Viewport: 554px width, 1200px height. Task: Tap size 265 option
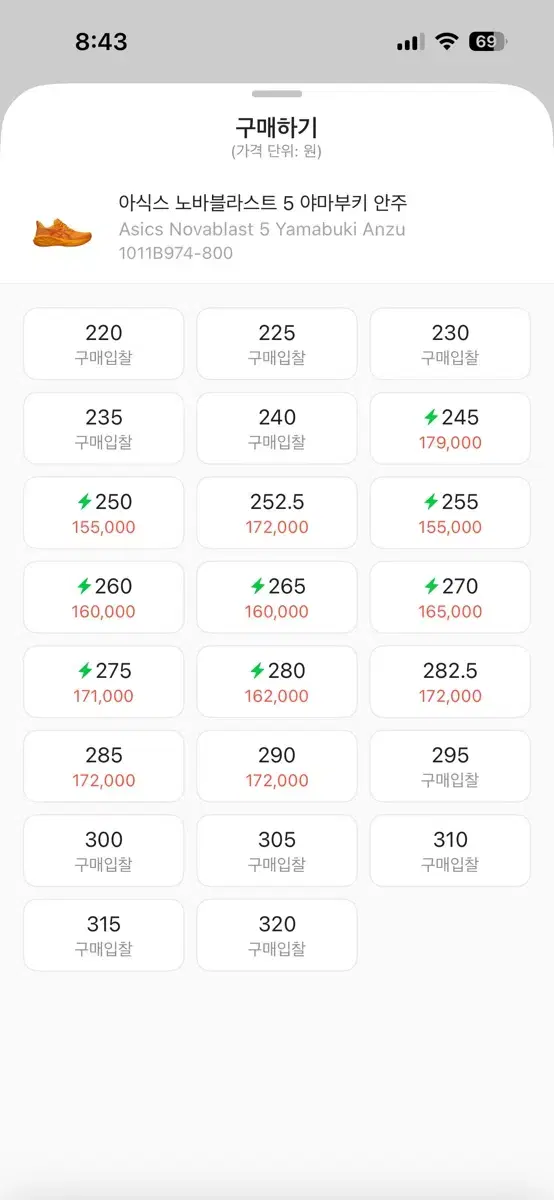tap(277, 597)
